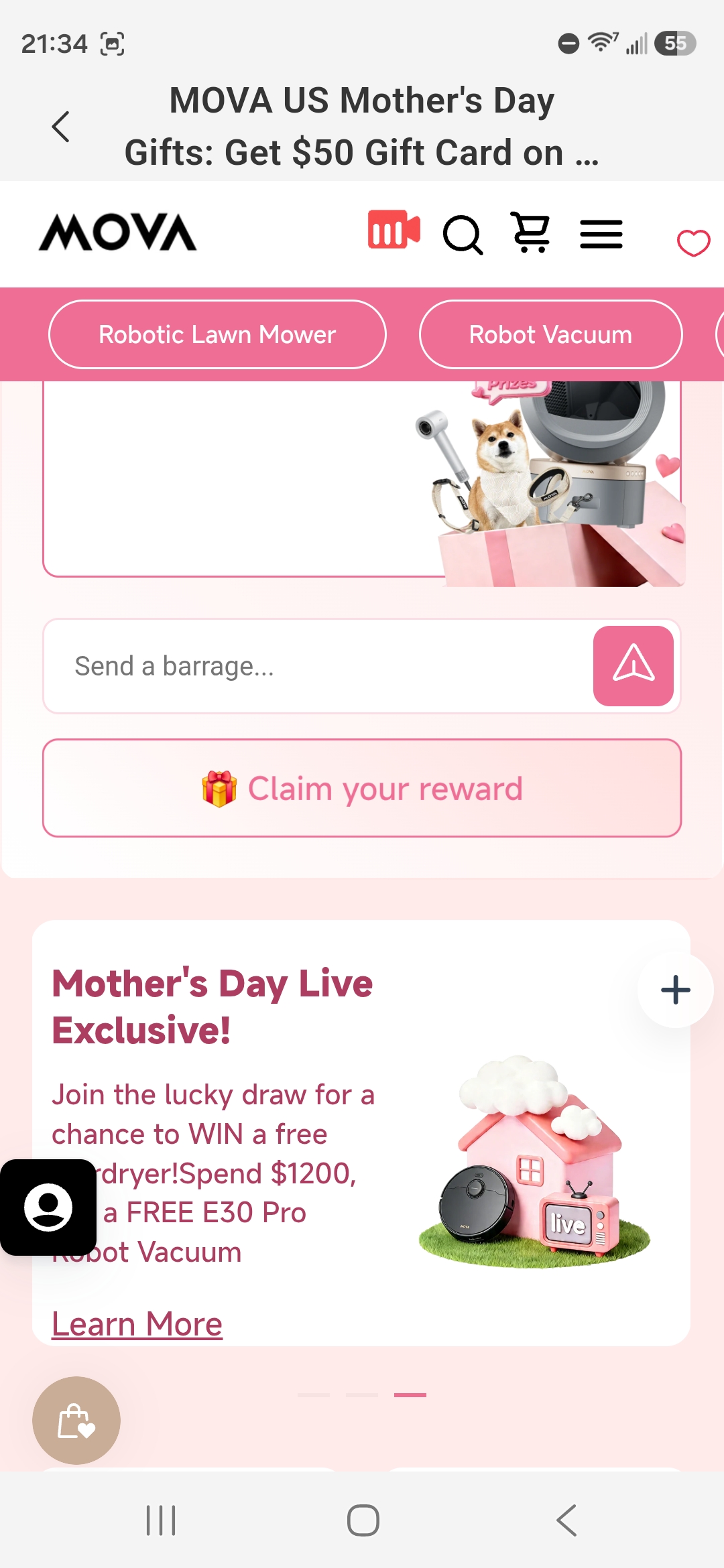Screen dimensions: 724x1568
Task: Open the customer support chat widget
Action: (x=48, y=1207)
